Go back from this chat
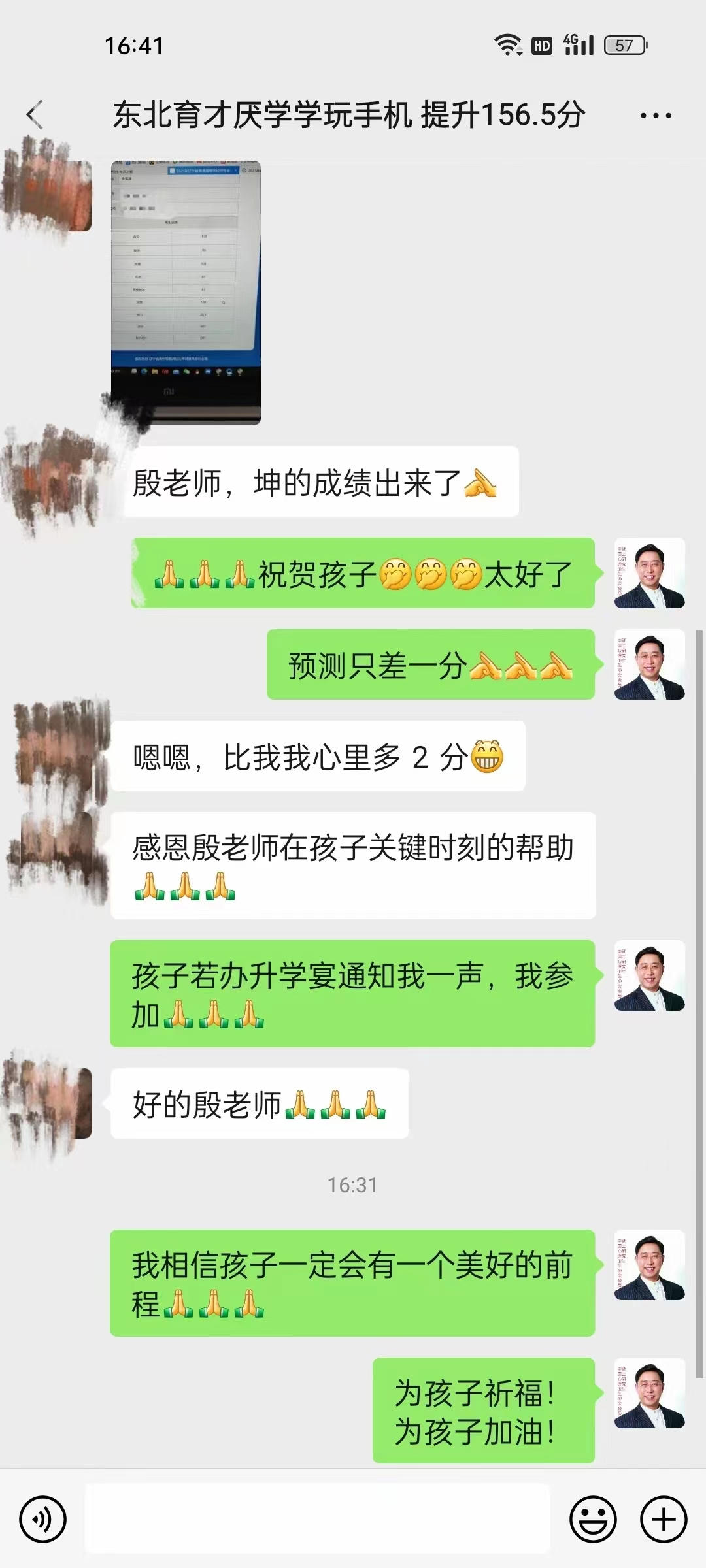 pyautogui.click(x=35, y=115)
